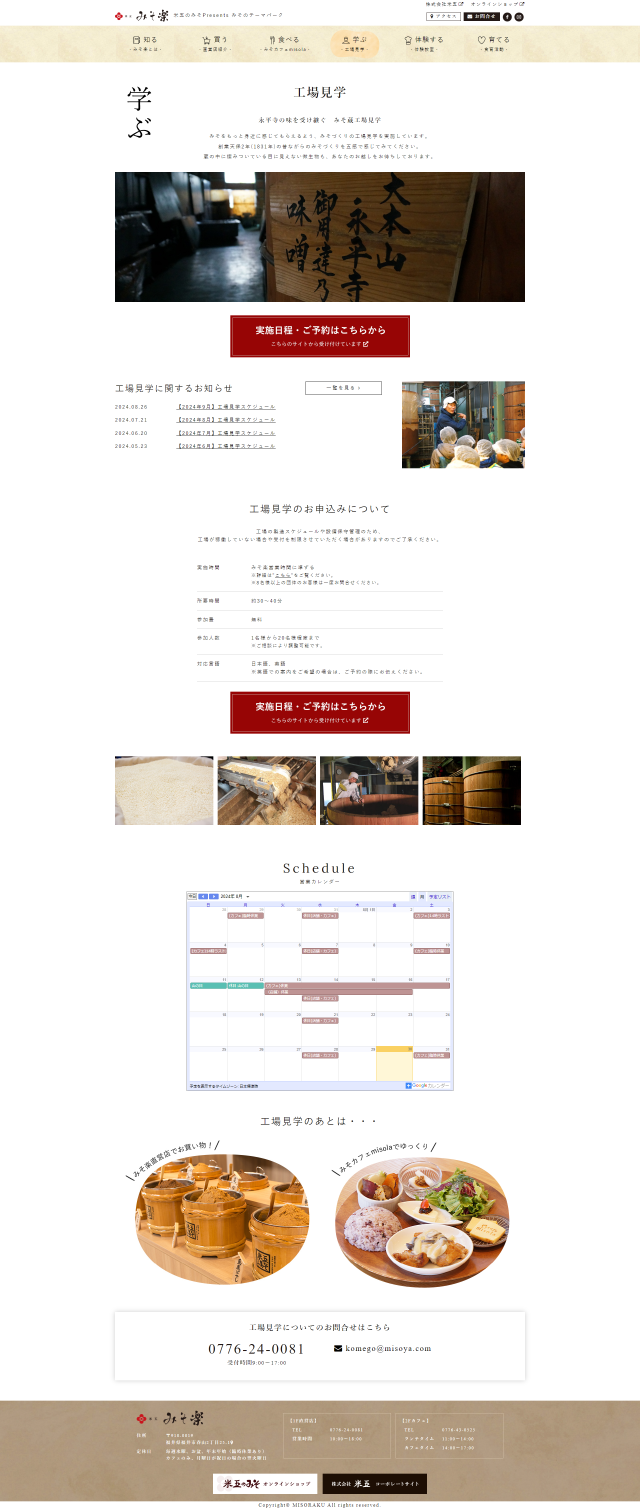Open the Facebook icon in the header
The width and height of the screenshot is (640, 1511).
click(507, 17)
